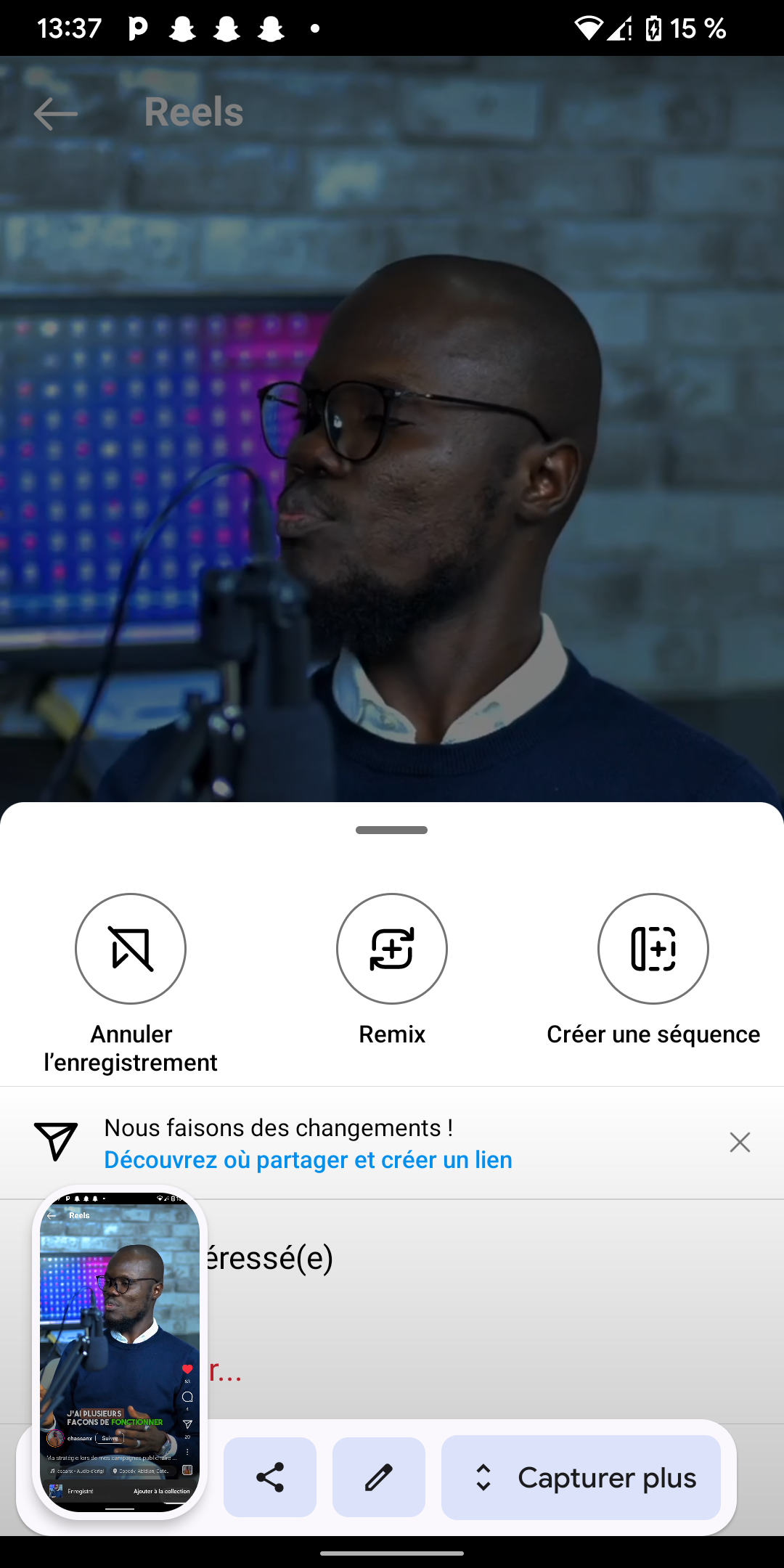This screenshot has width=784, height=1568.
Task: Edit the screenshot with the pencil icon
Action: (379, 1477)
